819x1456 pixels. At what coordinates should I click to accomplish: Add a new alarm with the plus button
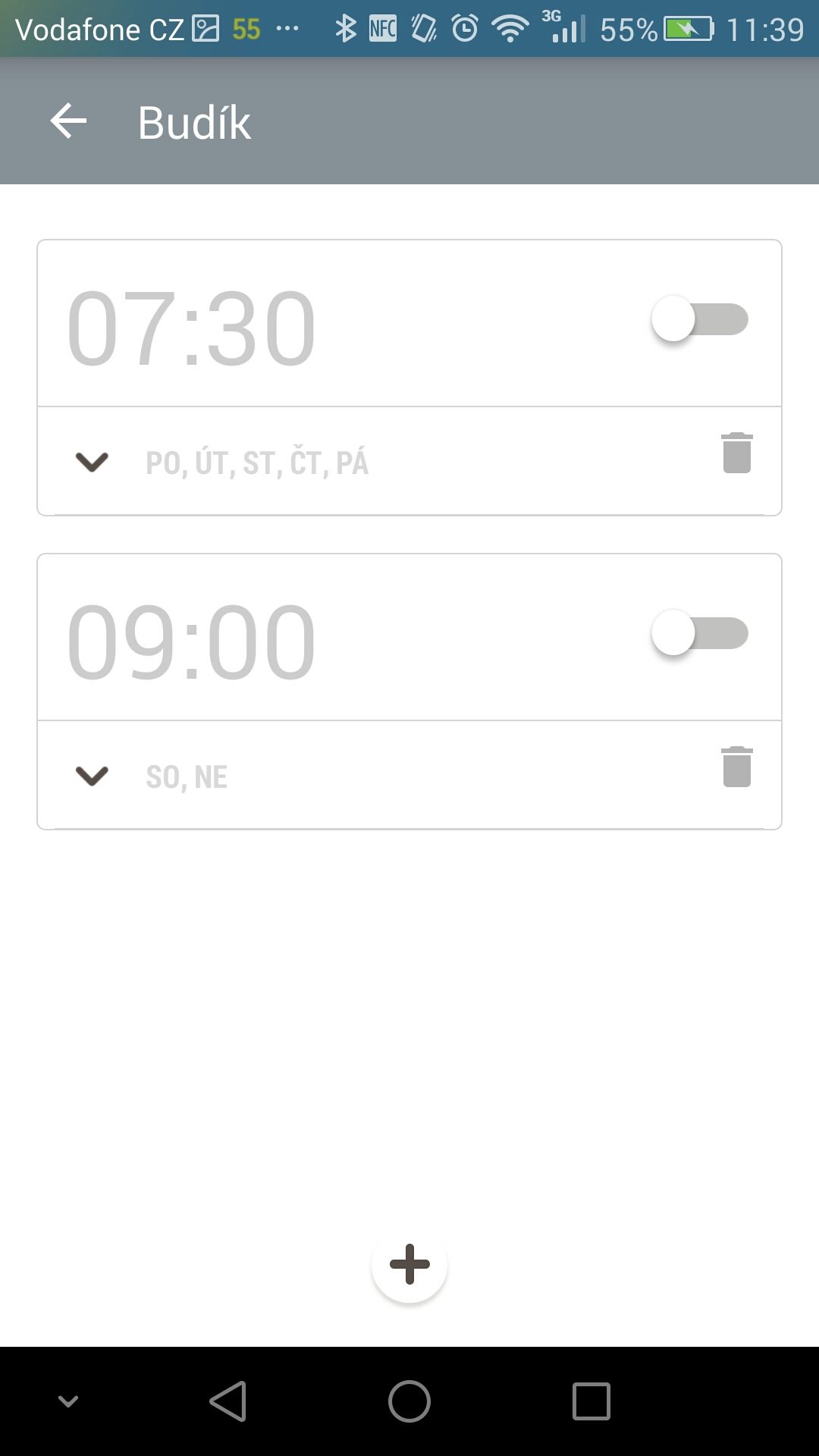409,1264
